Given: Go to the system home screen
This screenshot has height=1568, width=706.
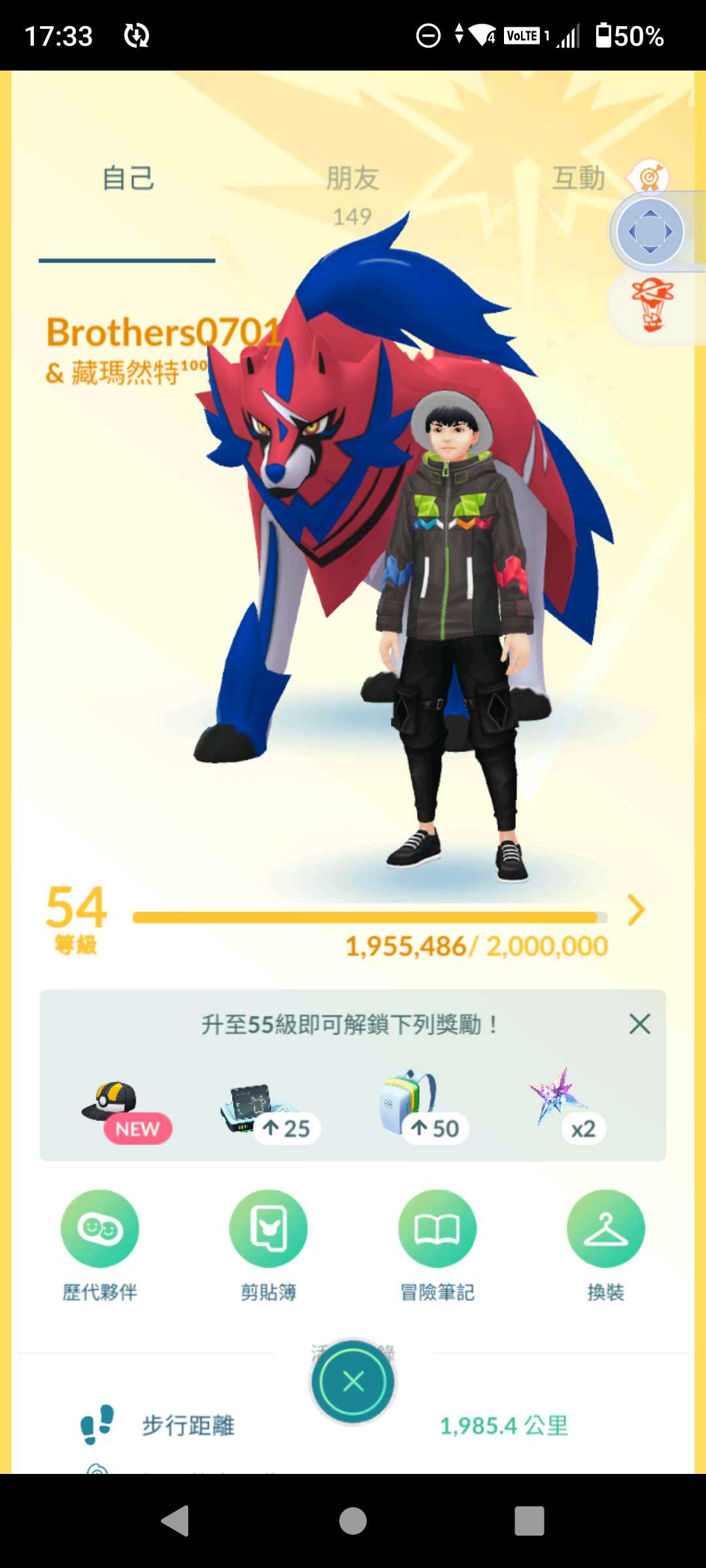Looking at the screenshot, I should pos(353,1521).
